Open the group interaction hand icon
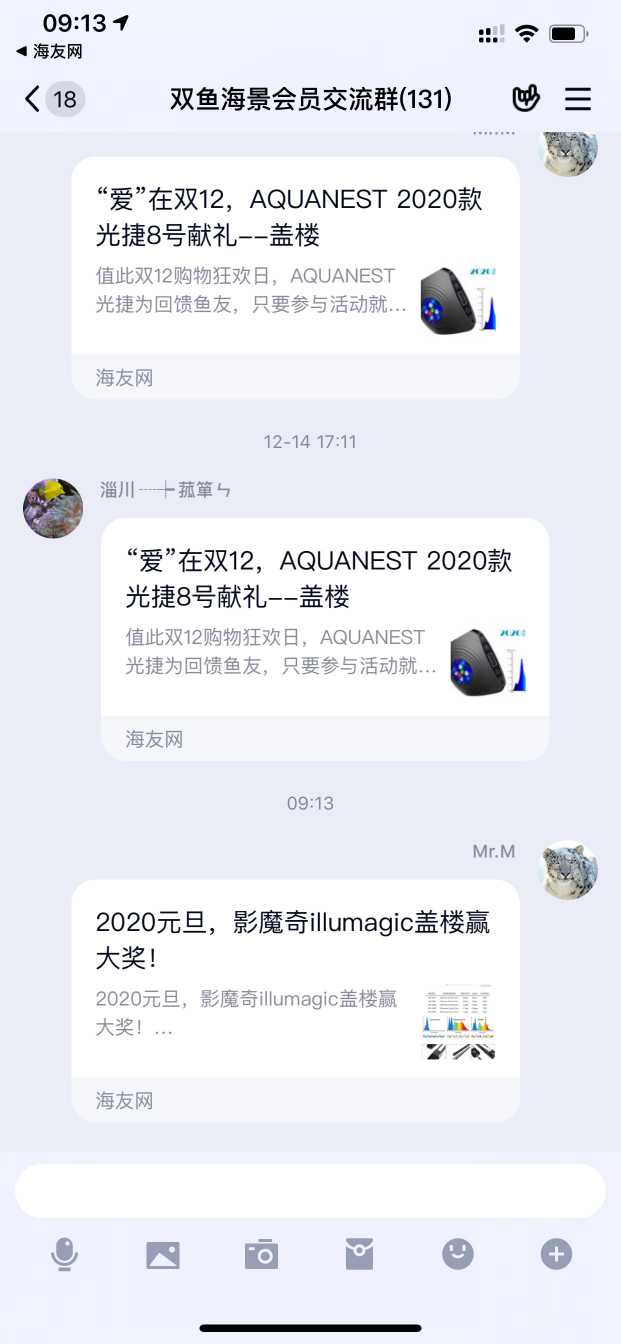 526,99
